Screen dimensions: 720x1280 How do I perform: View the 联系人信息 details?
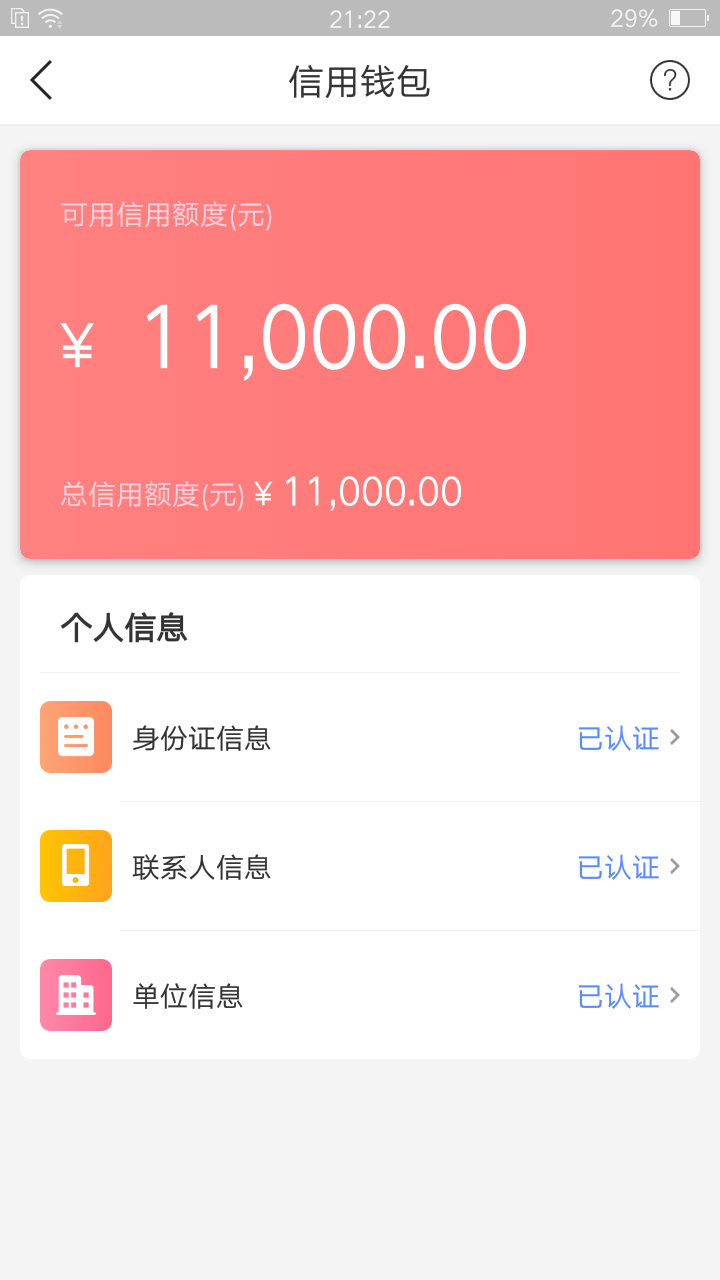click(360, 866)
